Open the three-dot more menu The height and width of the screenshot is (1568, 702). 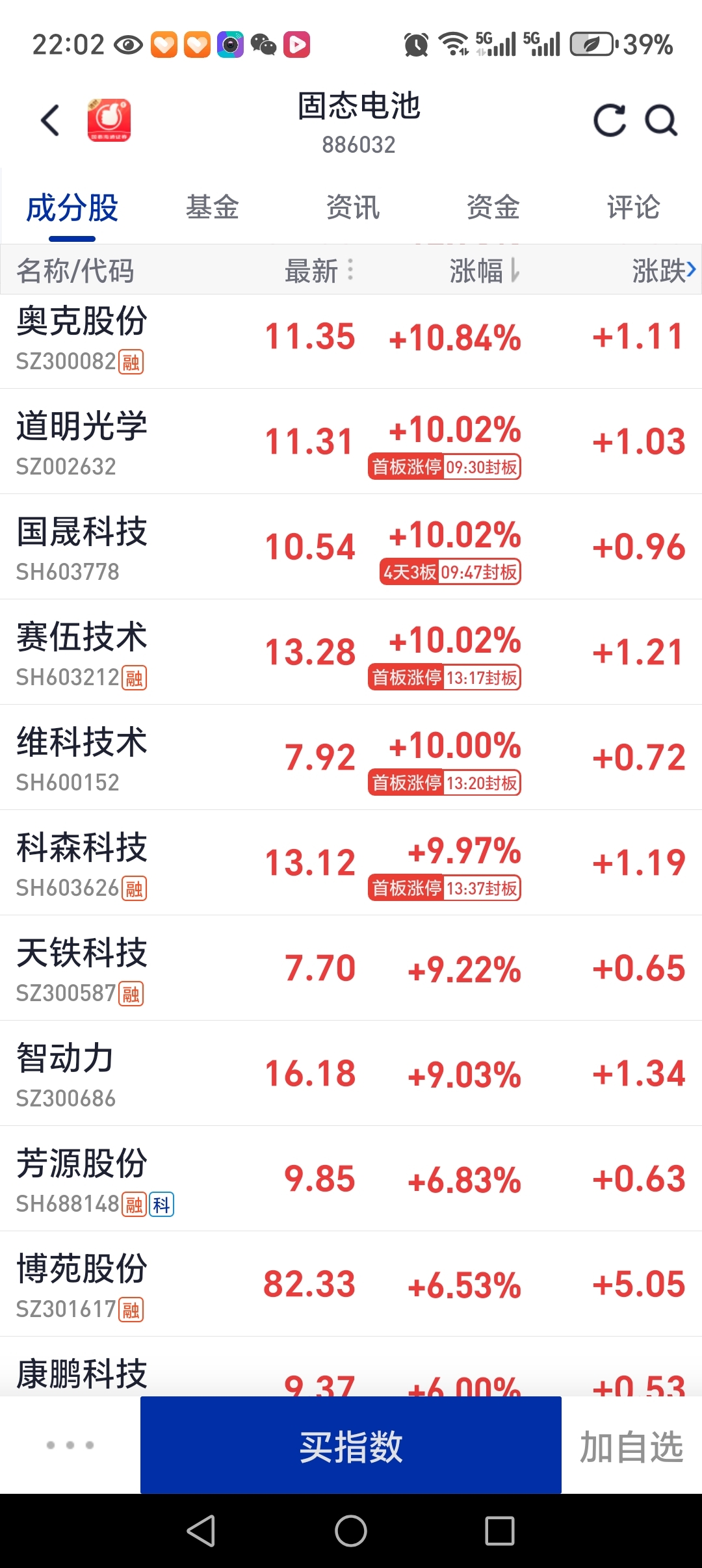(70, 1445)
